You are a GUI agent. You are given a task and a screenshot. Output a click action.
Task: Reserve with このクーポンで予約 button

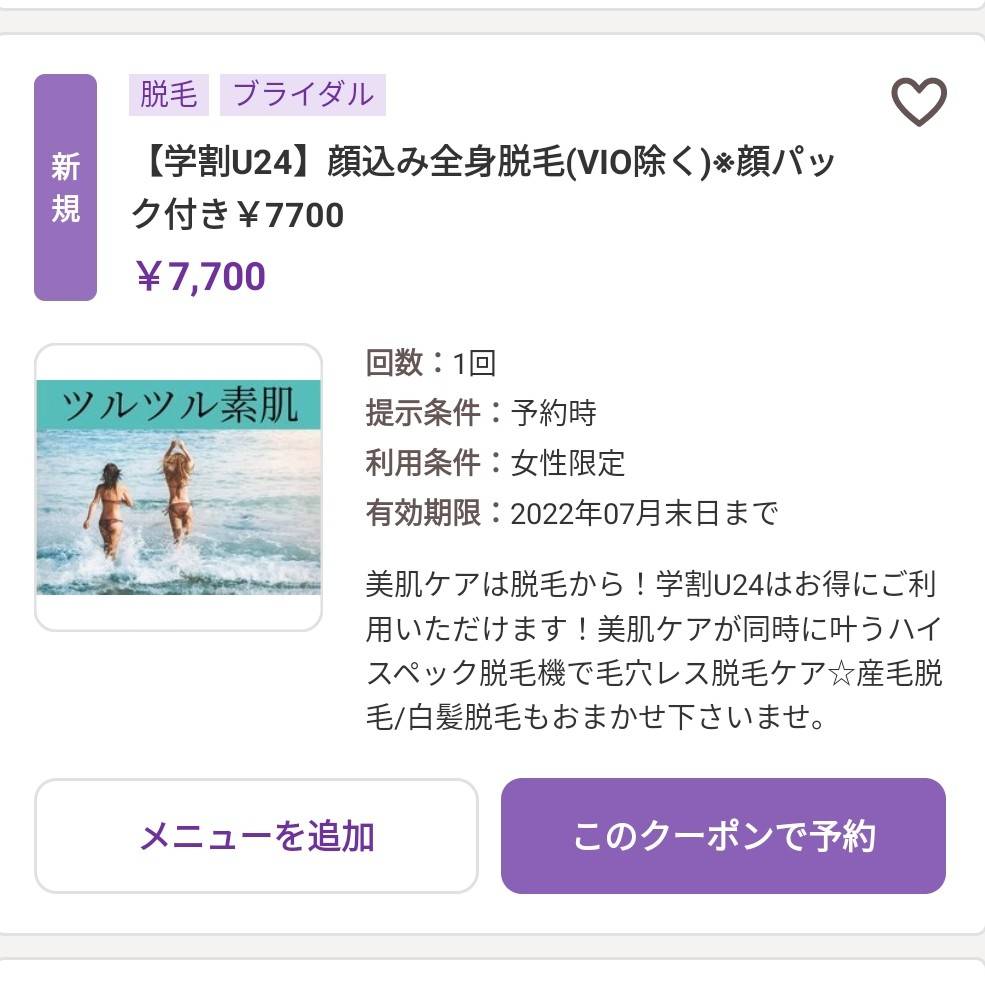tap(723, 836)
